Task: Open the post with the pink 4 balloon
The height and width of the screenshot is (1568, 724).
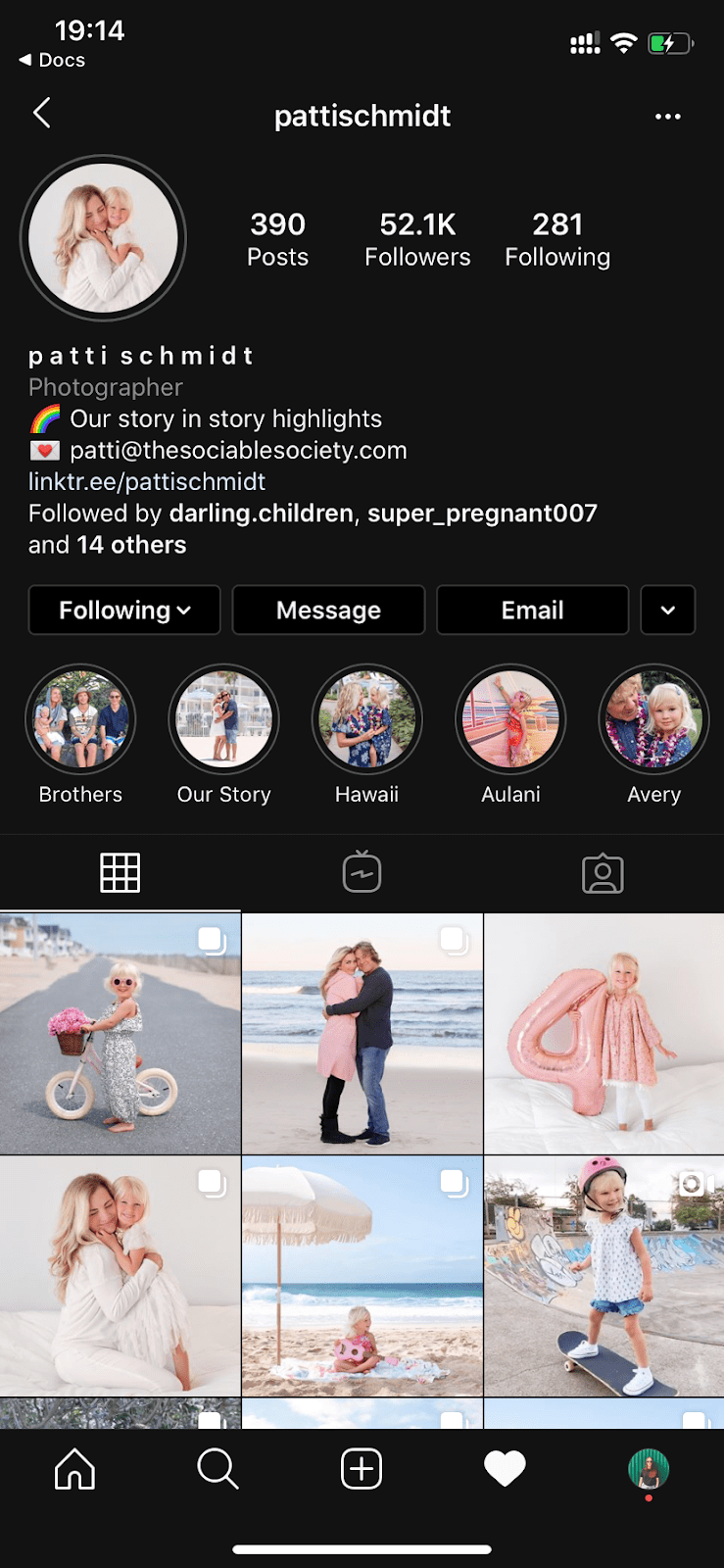Action: [604, 1034]
